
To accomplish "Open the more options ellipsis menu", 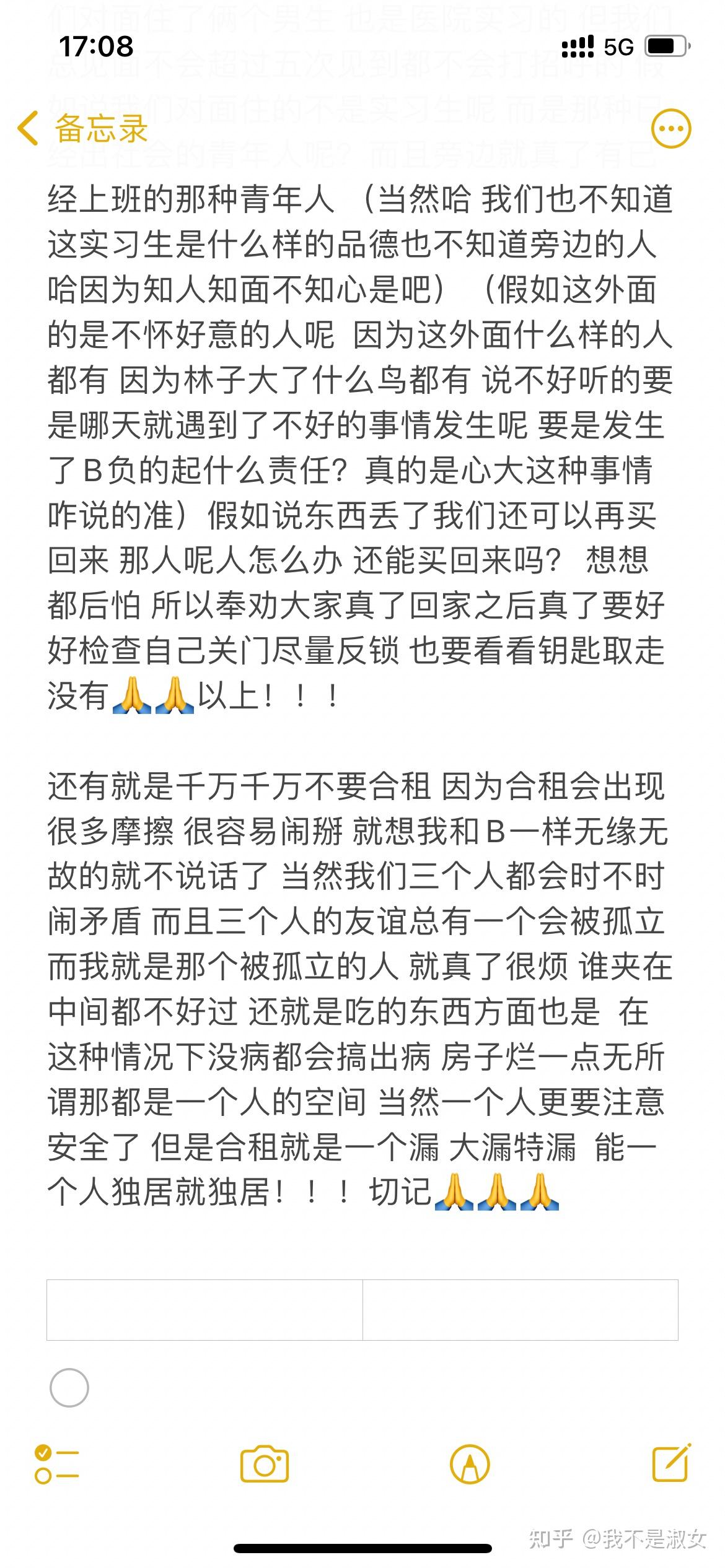I will click(x=671, y=129).
